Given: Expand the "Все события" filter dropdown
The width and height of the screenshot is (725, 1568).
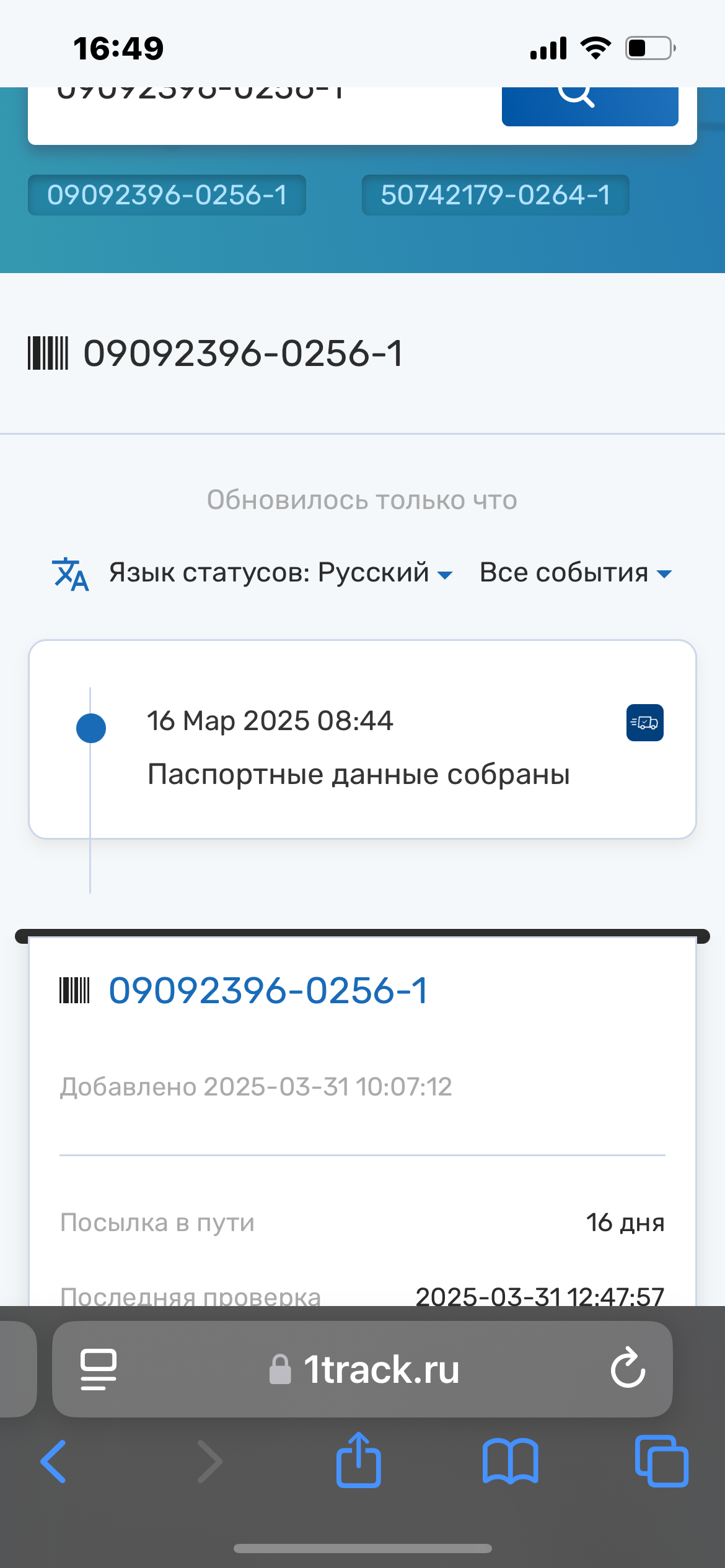Looking at the screenshot, I should (x=575, y=573).
